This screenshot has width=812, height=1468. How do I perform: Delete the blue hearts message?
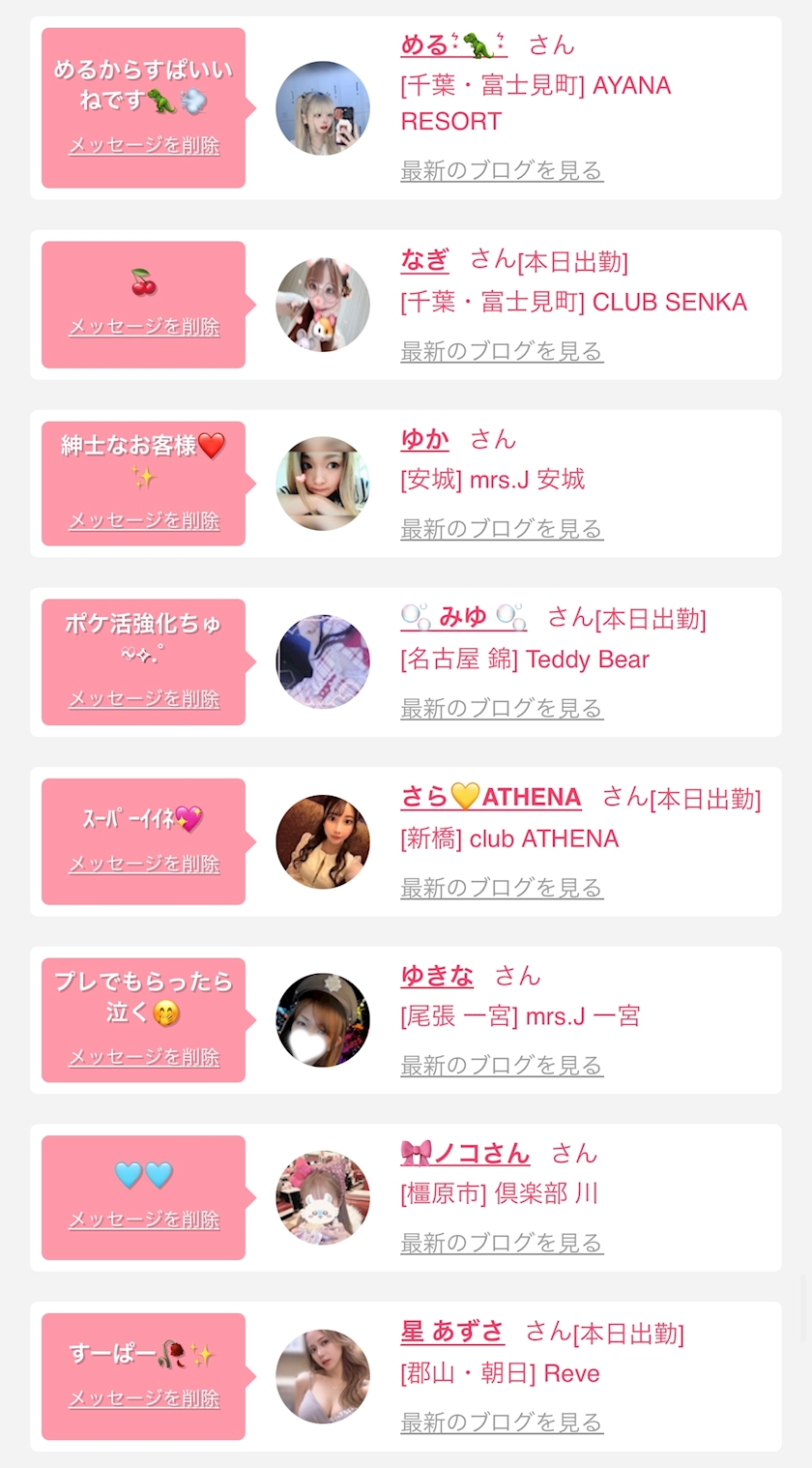coord(144,1220)
